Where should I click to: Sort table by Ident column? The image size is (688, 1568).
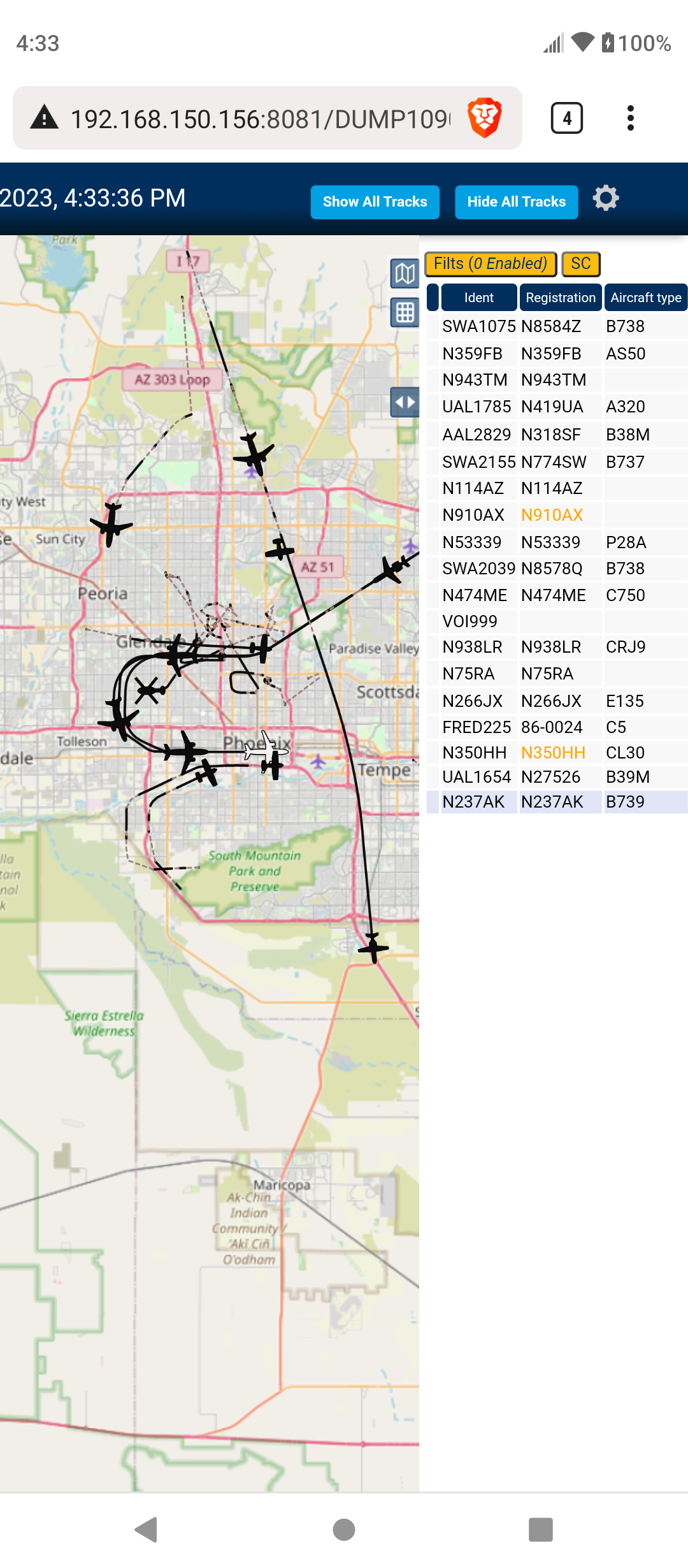[479, 298]
